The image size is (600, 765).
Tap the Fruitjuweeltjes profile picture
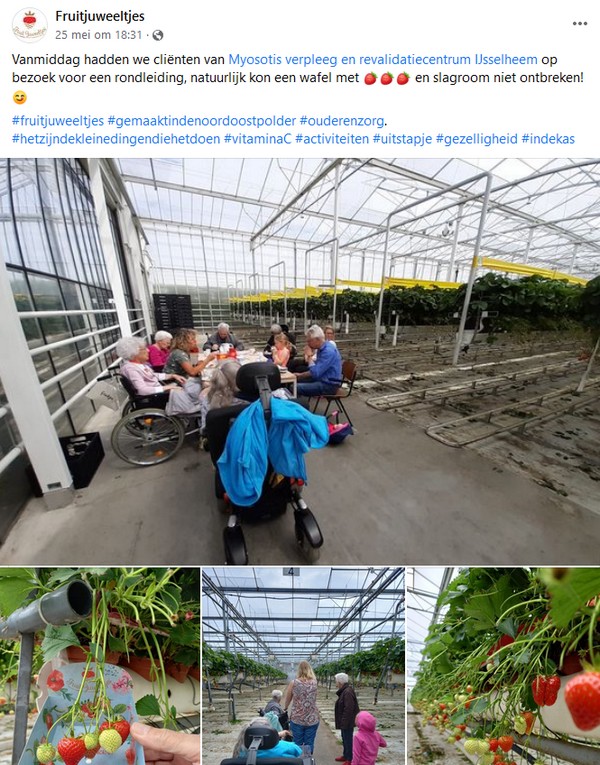[x=29, y=24]
